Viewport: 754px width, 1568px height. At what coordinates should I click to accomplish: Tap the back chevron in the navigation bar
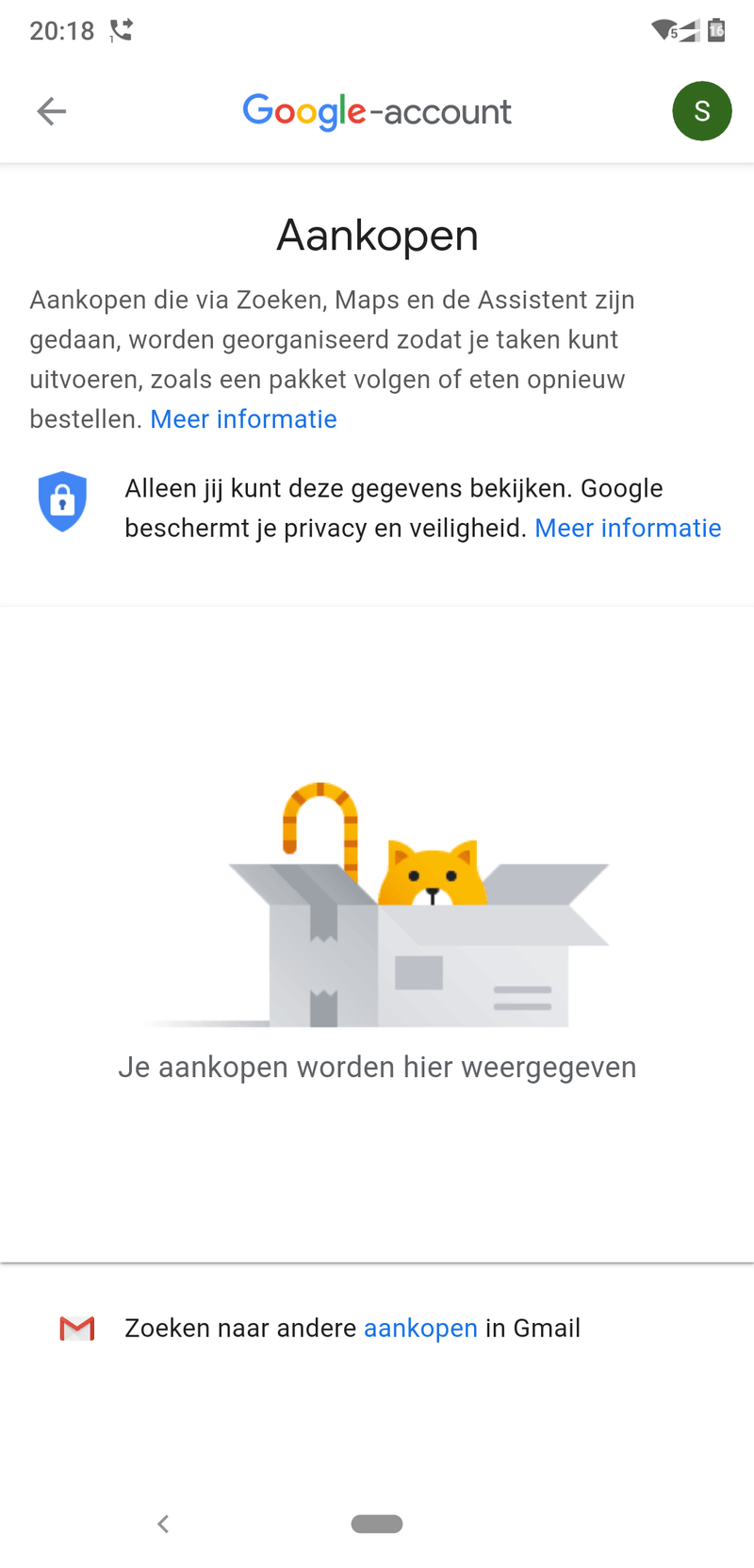point(163,1523)
